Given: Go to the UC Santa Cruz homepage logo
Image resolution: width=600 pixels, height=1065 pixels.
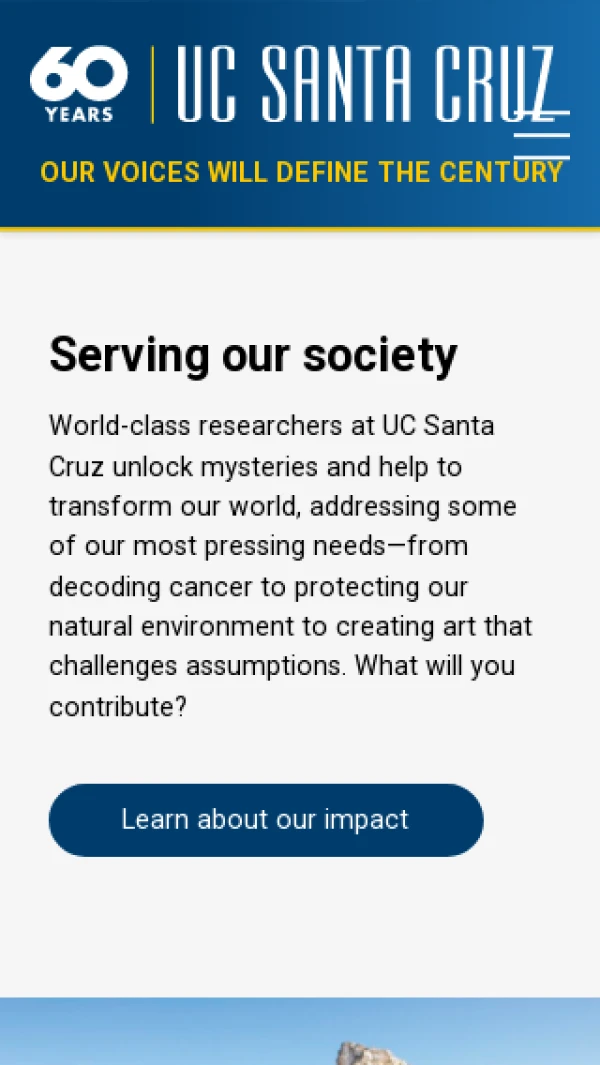Looking at the screenshot, I should [x=290, y=85].
